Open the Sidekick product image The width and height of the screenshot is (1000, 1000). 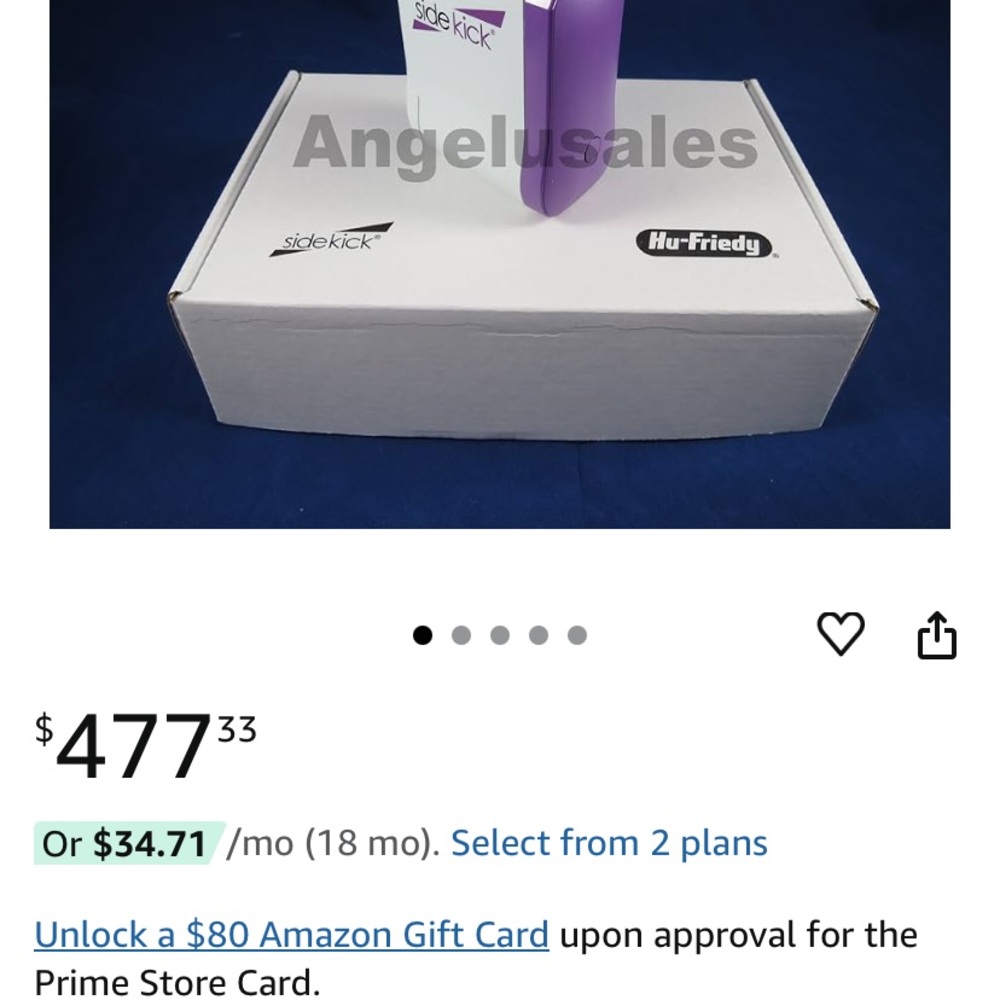click(500, 264)
